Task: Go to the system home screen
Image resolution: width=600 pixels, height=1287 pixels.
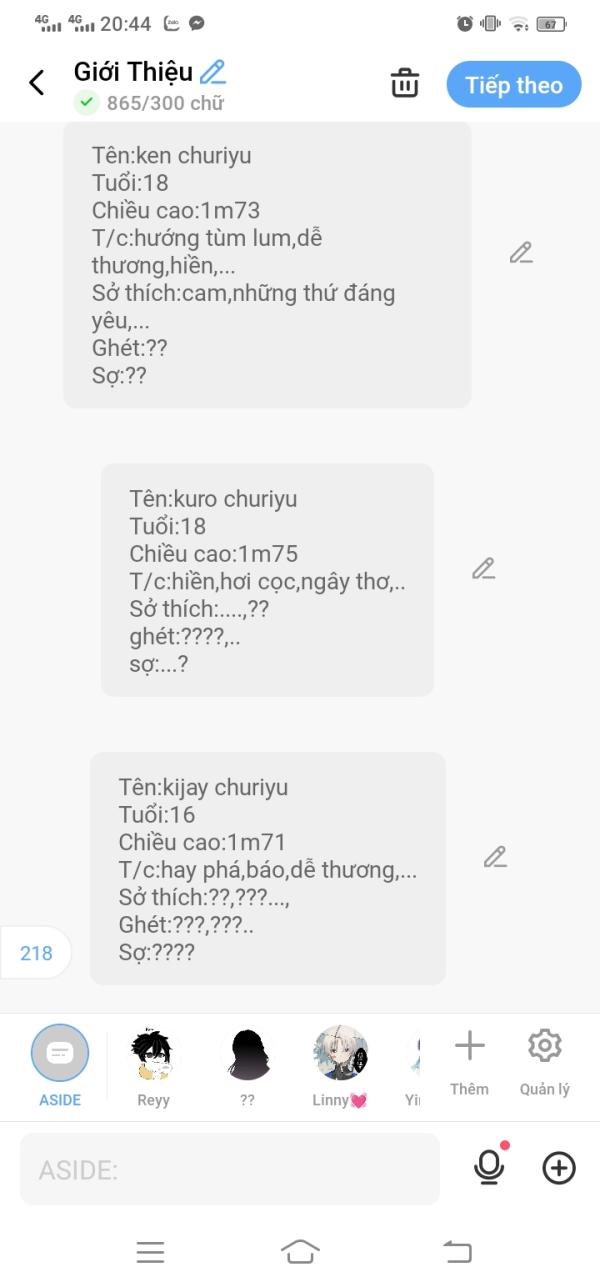Action: click(300, 1251)
